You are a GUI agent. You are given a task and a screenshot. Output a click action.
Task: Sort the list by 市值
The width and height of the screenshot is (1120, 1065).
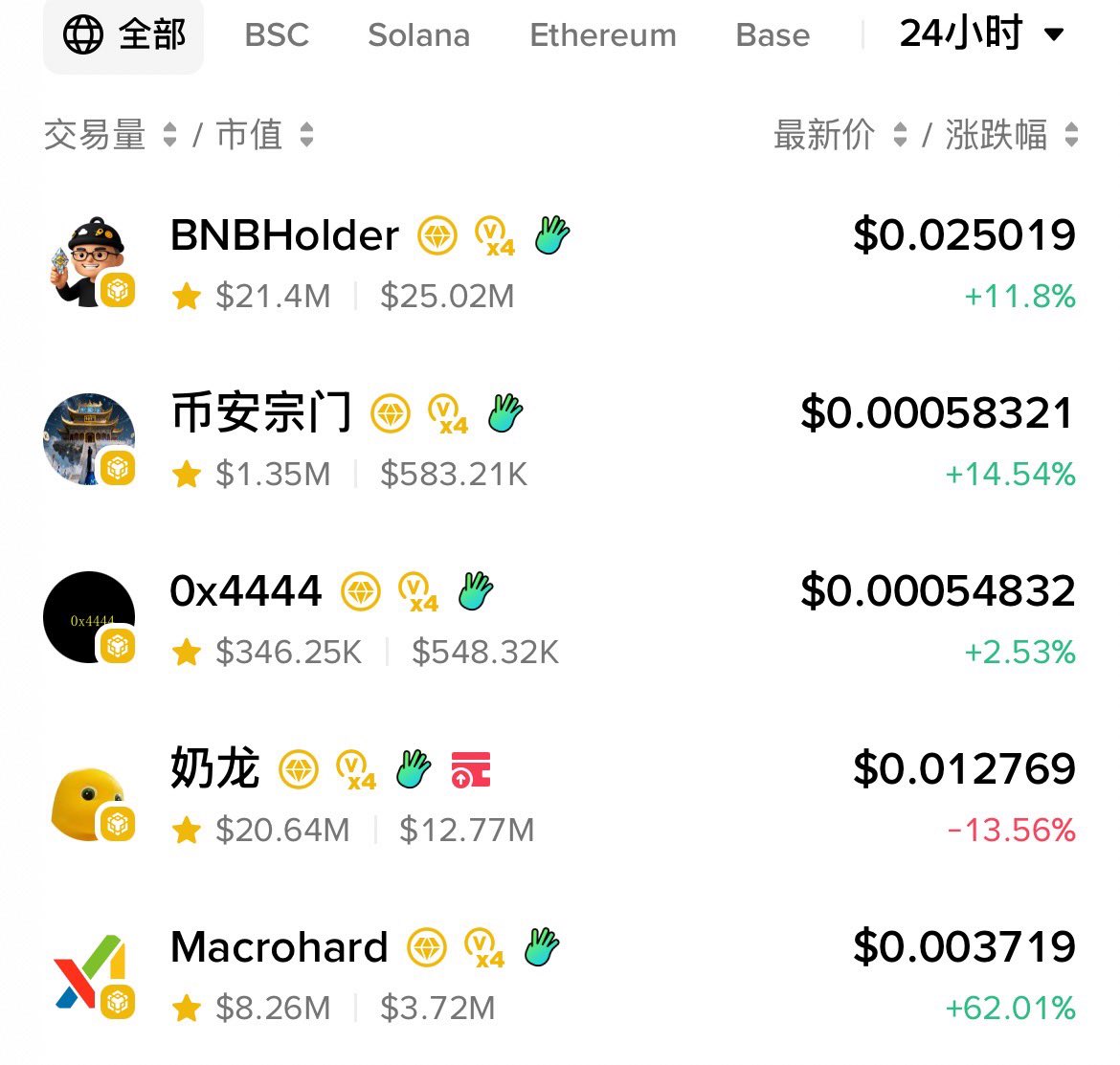[x=264, y=135]
